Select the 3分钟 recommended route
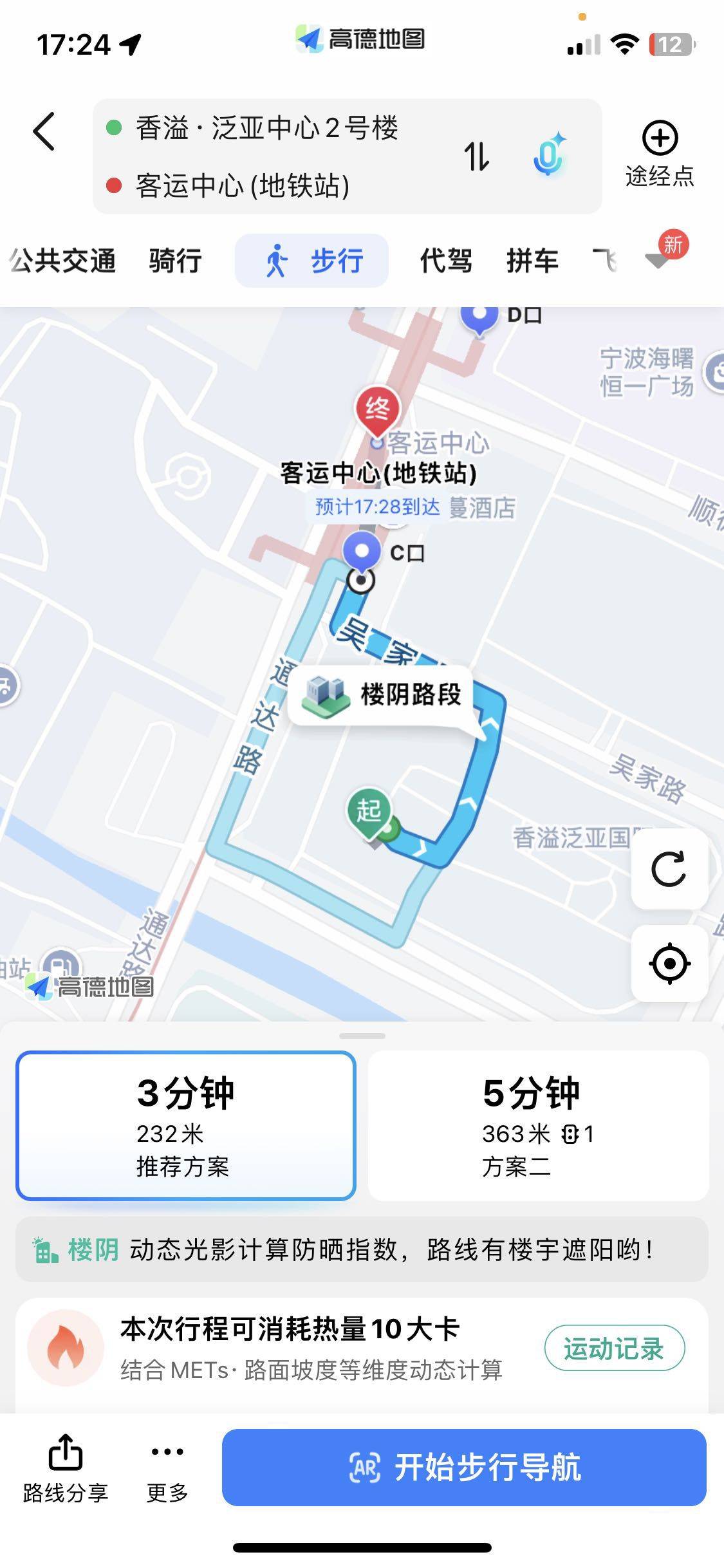This screenshot has width=724, height=1568. (x=186, y=1126)
